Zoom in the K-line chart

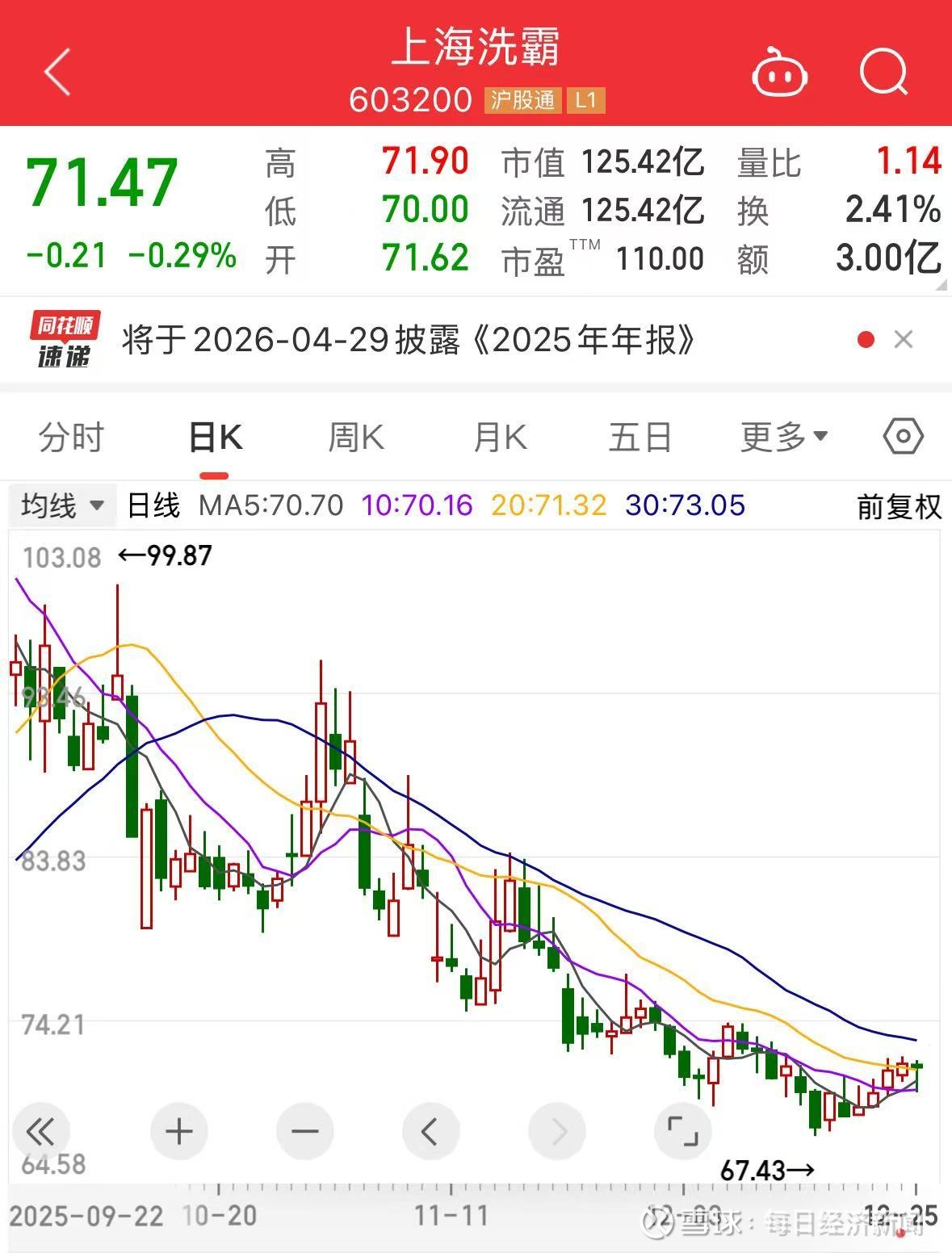[x=178, y=1131]
